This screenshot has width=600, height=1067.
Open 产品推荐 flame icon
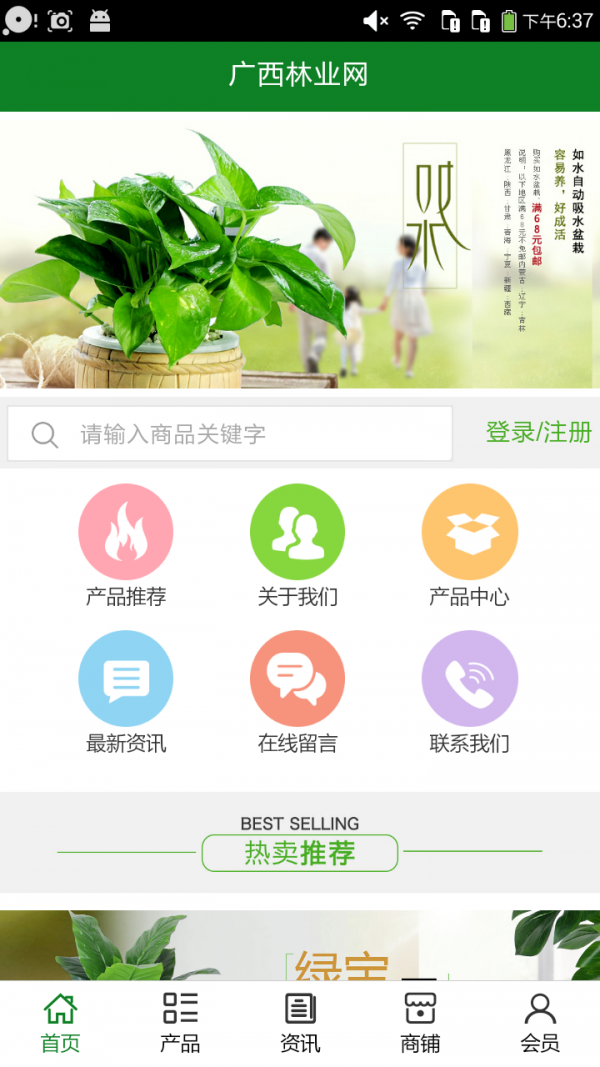(x=126, y=532)
